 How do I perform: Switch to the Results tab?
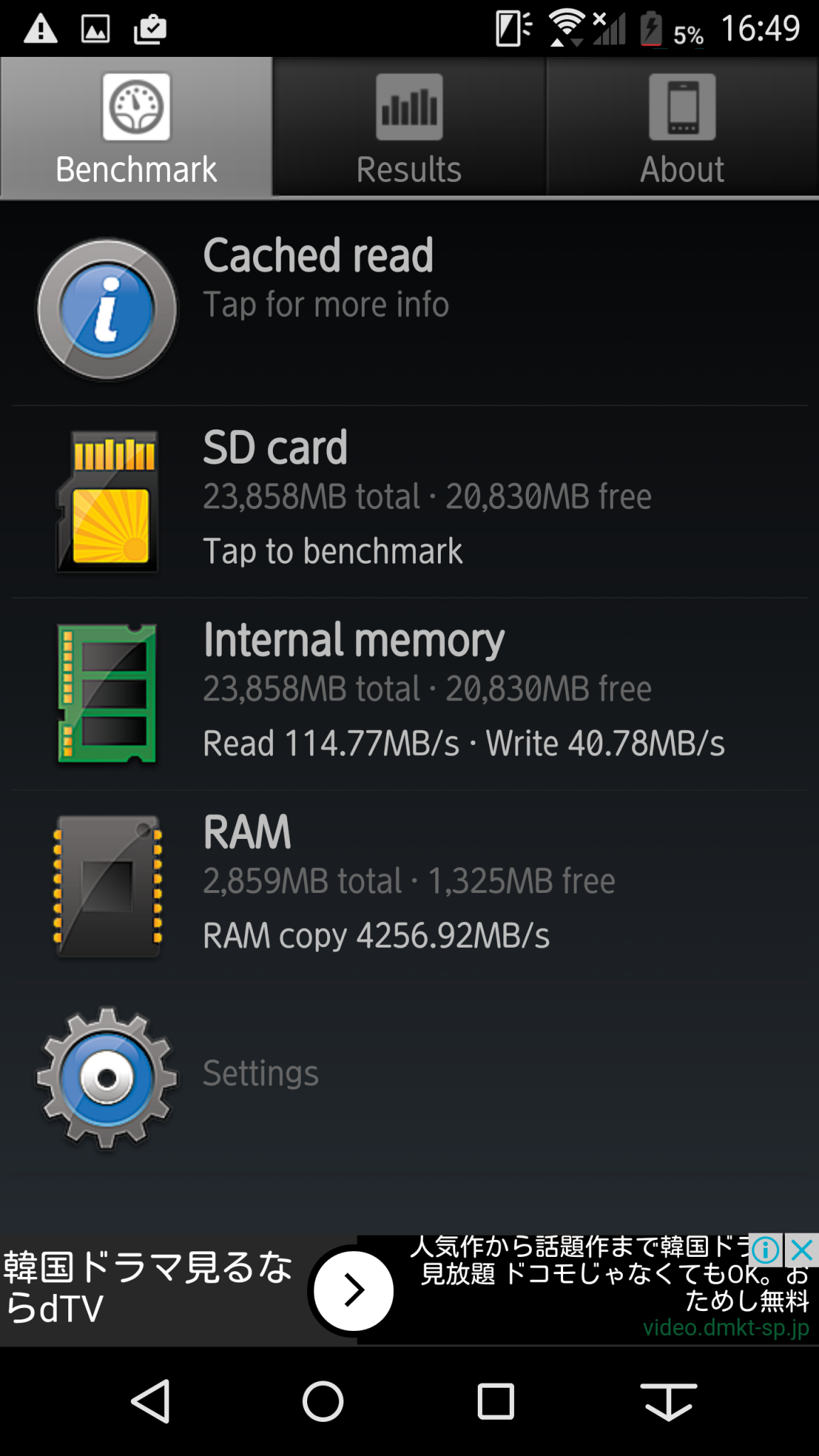pyautogui.click(x=409, y=127)
